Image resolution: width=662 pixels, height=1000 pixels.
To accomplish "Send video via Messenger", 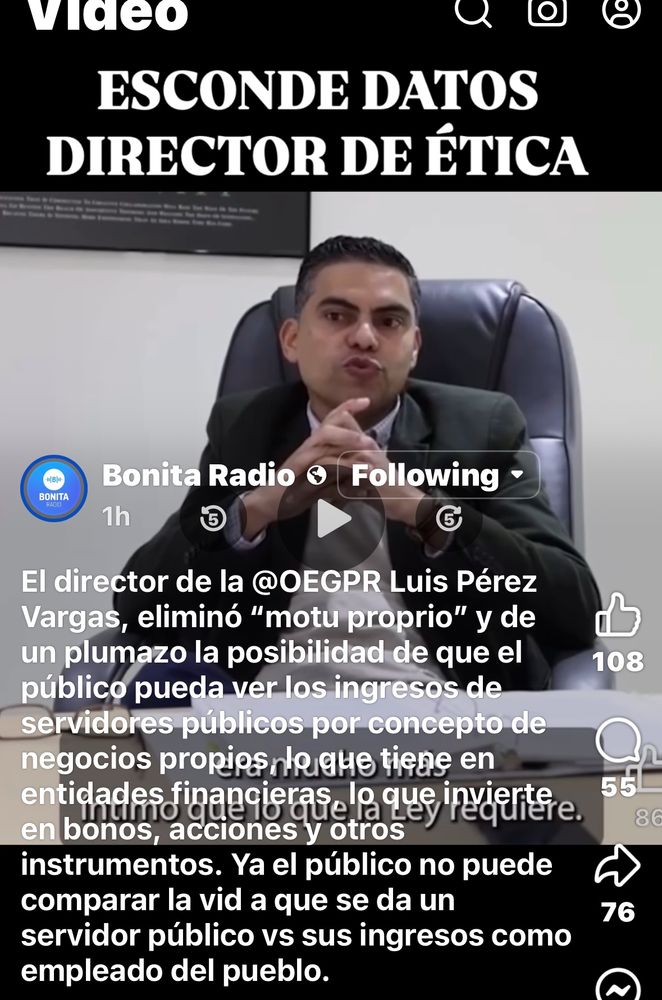I will pyautogui.click(x=617, y=985).
